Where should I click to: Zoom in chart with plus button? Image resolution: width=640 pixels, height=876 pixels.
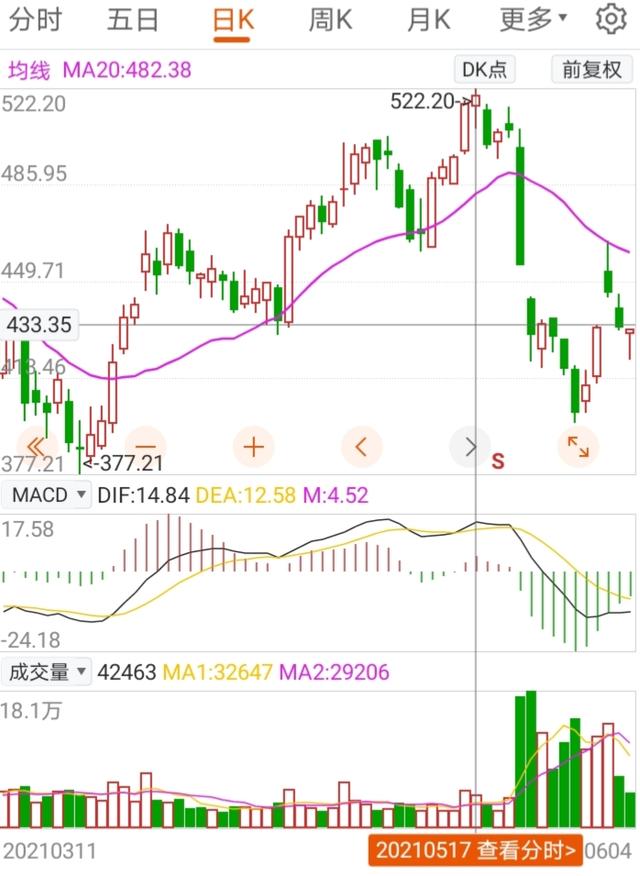point(254,446)
